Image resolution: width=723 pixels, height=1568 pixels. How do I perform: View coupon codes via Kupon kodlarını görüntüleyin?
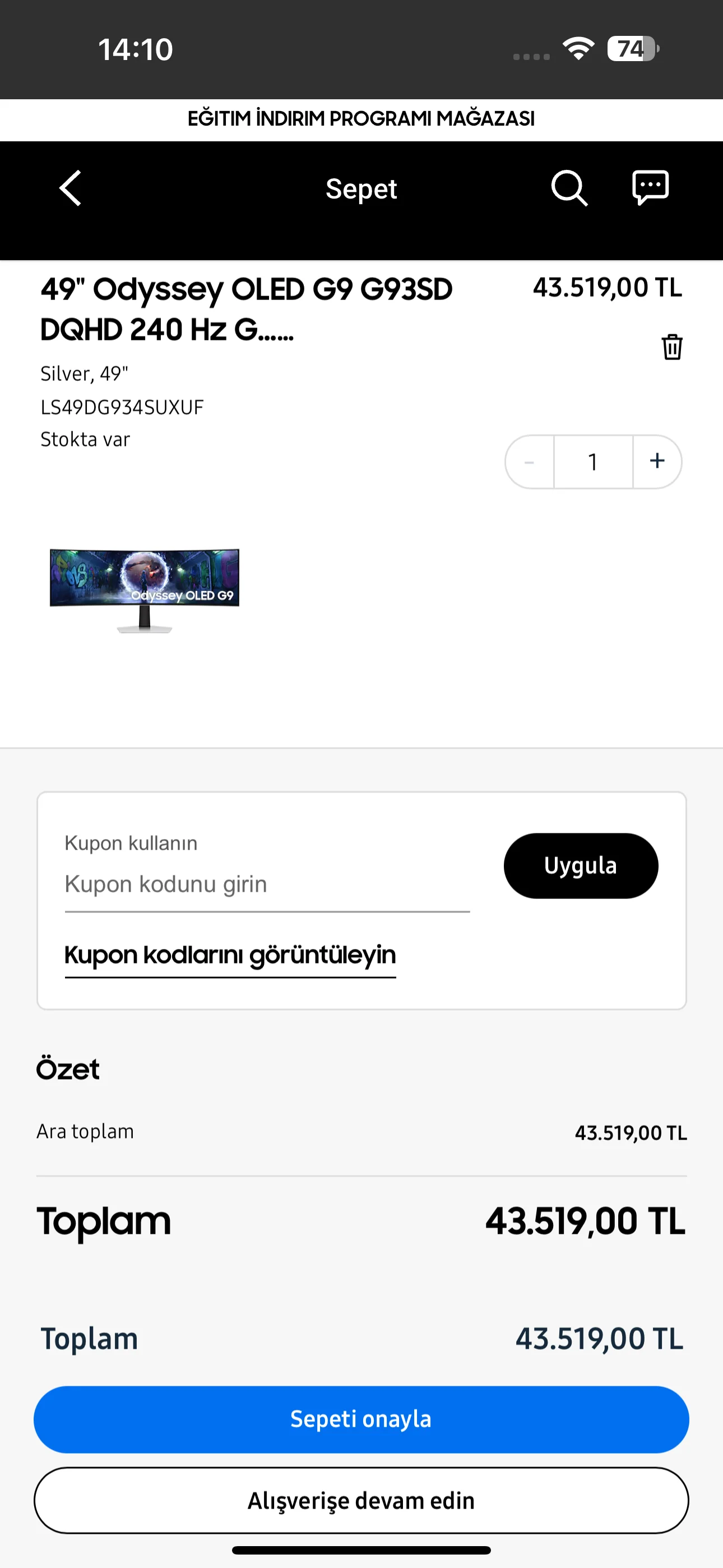[230, 955]
